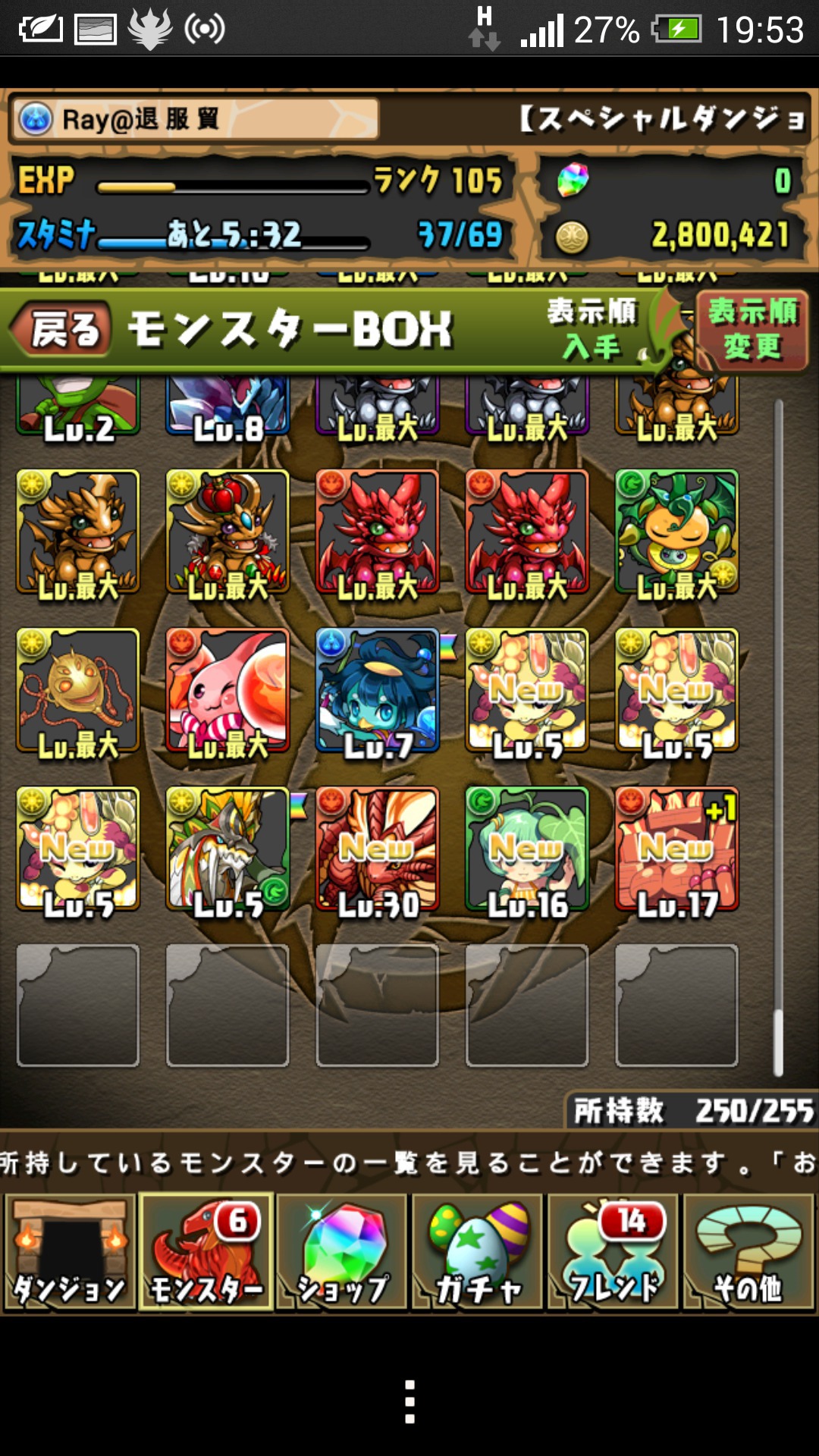Select the orange pumpkin plant monster
The height and width of the screenshot is (1456, 819).
tap(676, 532)
